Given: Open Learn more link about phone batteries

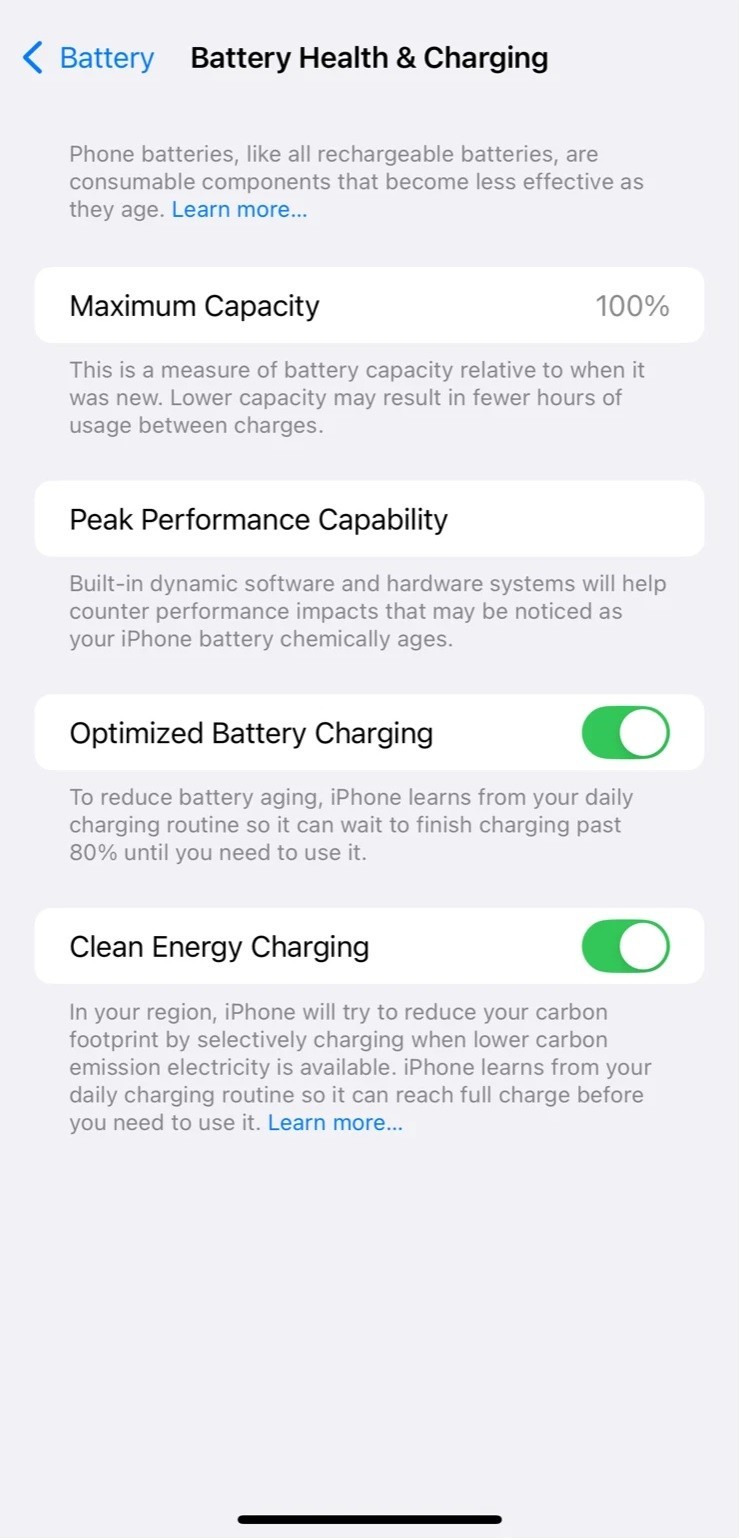Looking at the screenshot, I should pos(239,210).
